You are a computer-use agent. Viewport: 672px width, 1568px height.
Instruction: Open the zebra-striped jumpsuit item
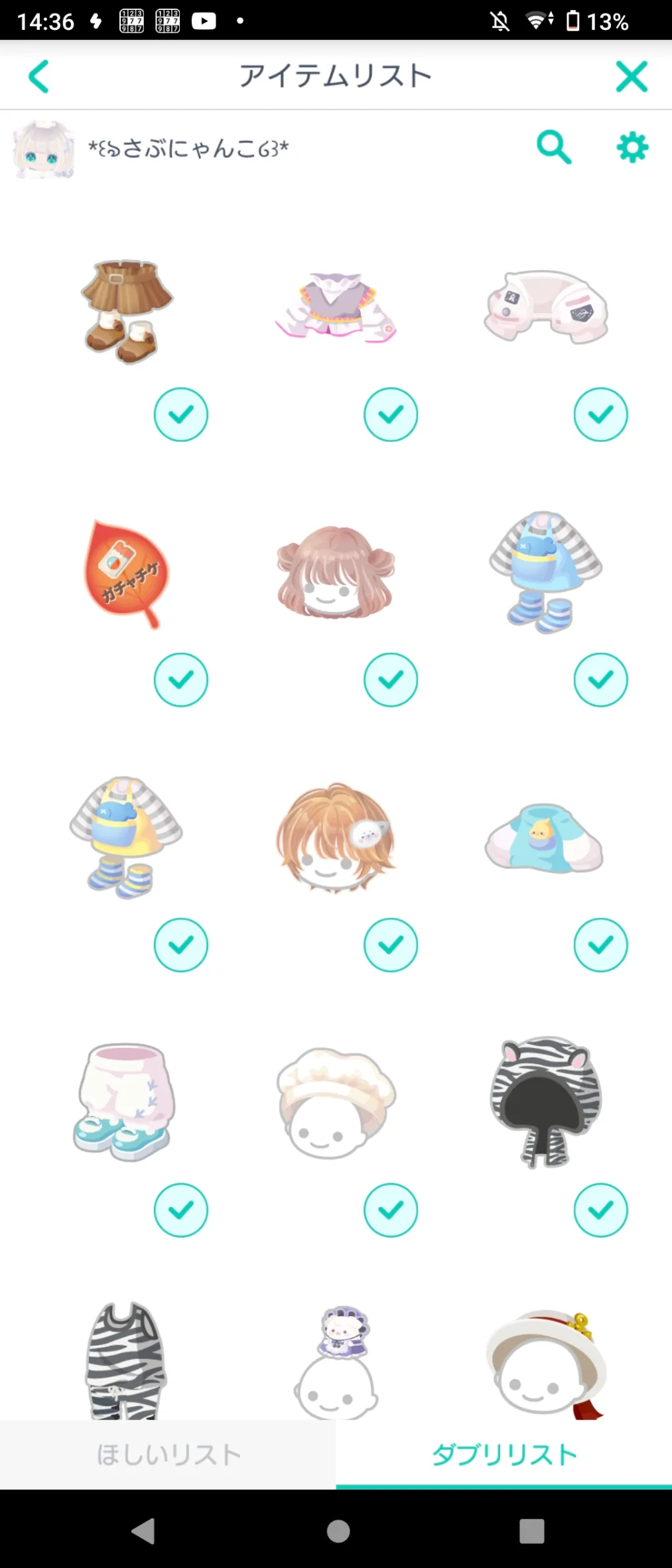pyautogui.click(x=126, y=1361)
